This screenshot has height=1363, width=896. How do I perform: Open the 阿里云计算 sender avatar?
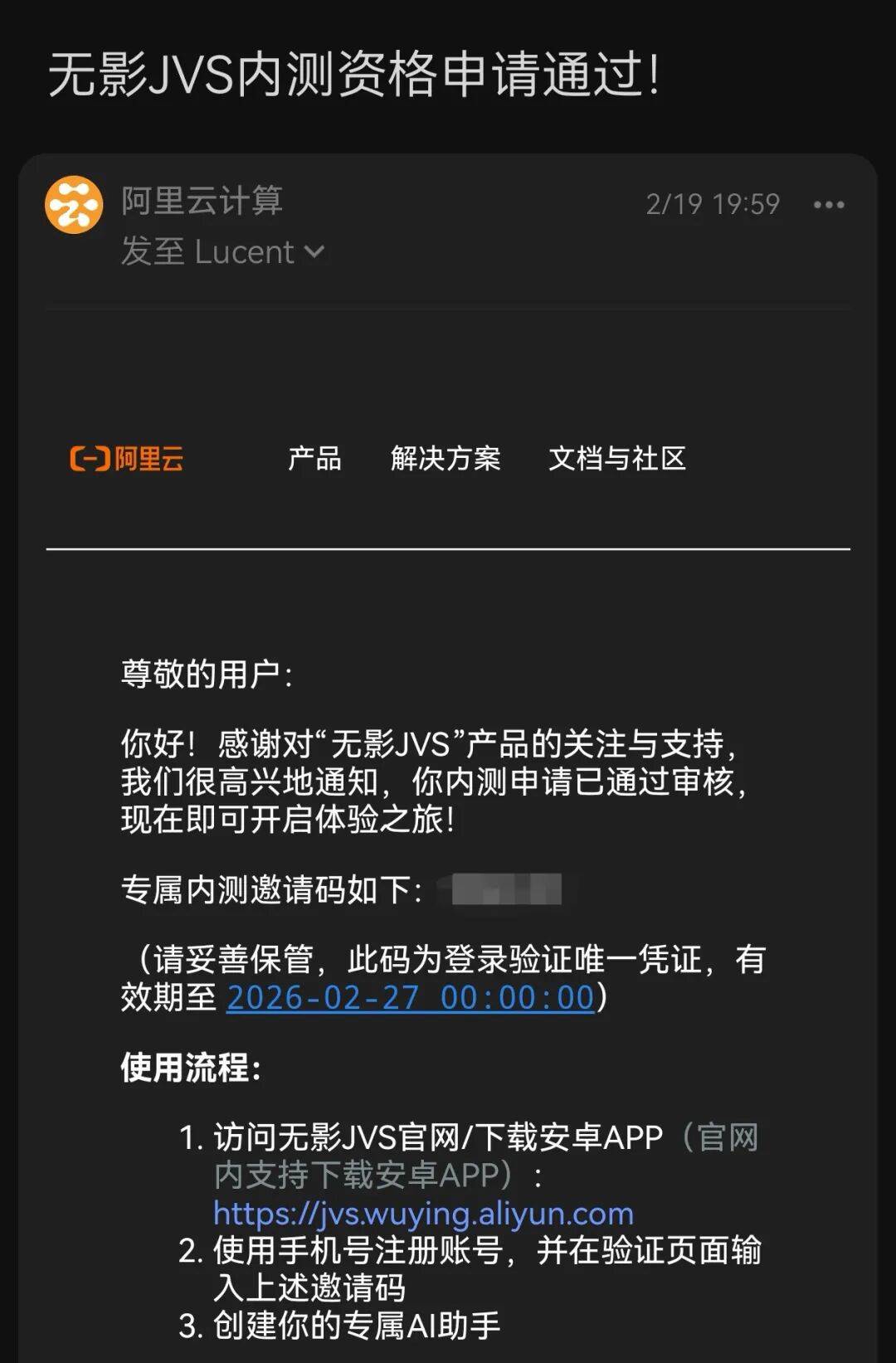[x=74, y=205]
